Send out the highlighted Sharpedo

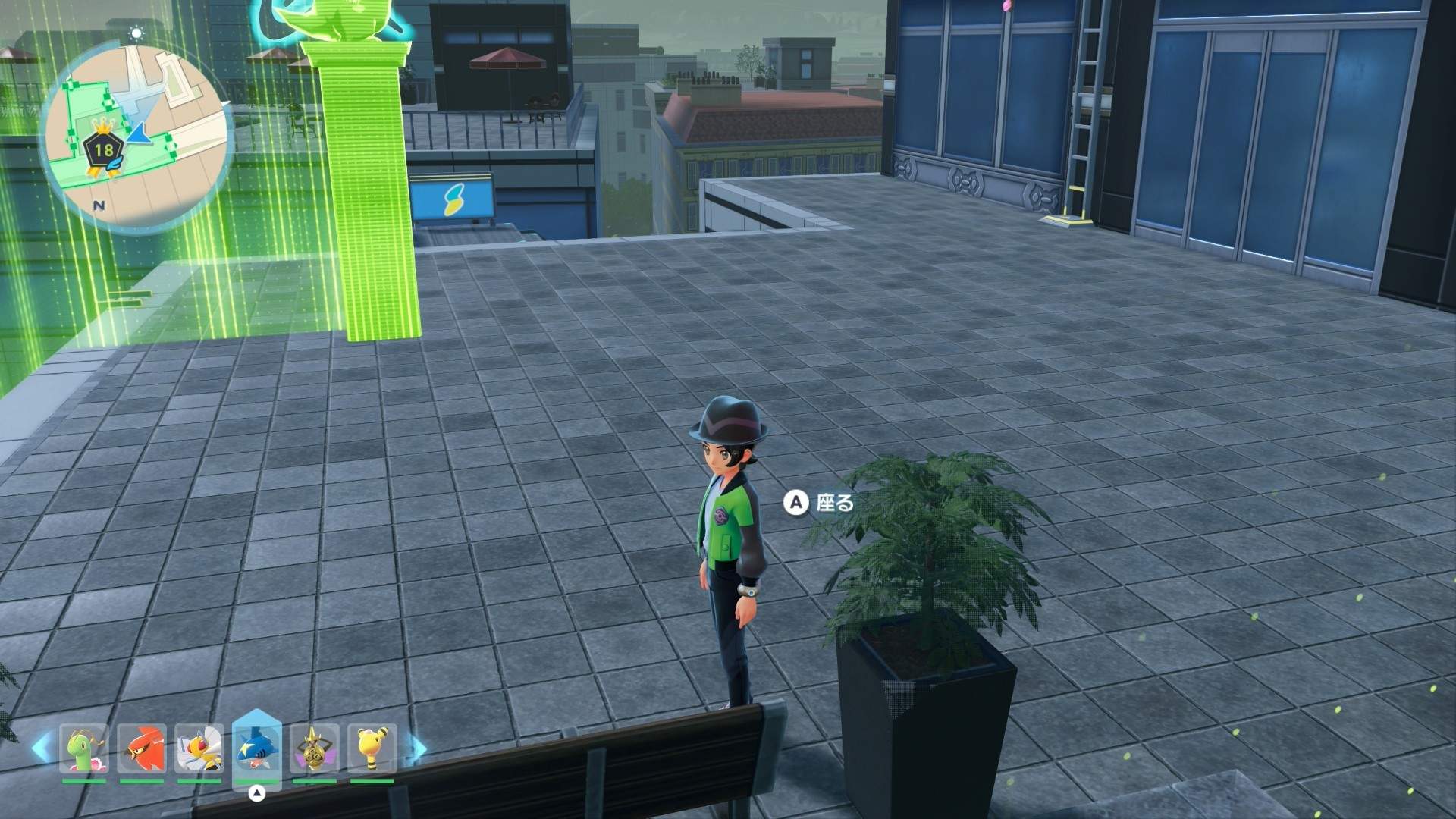click(x=257, y=748)
